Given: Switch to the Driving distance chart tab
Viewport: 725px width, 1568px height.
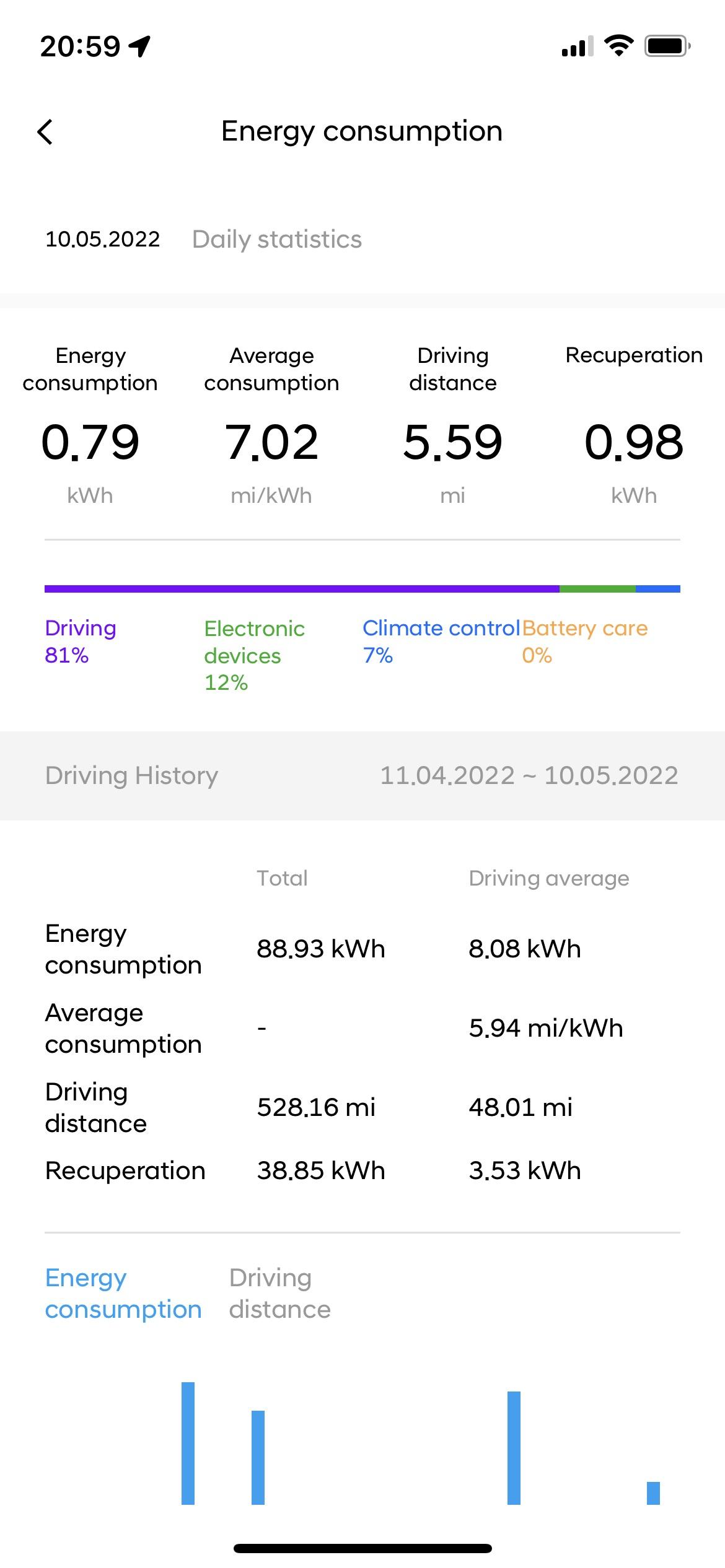Looking at the screenshot, I should point(279,1294).
